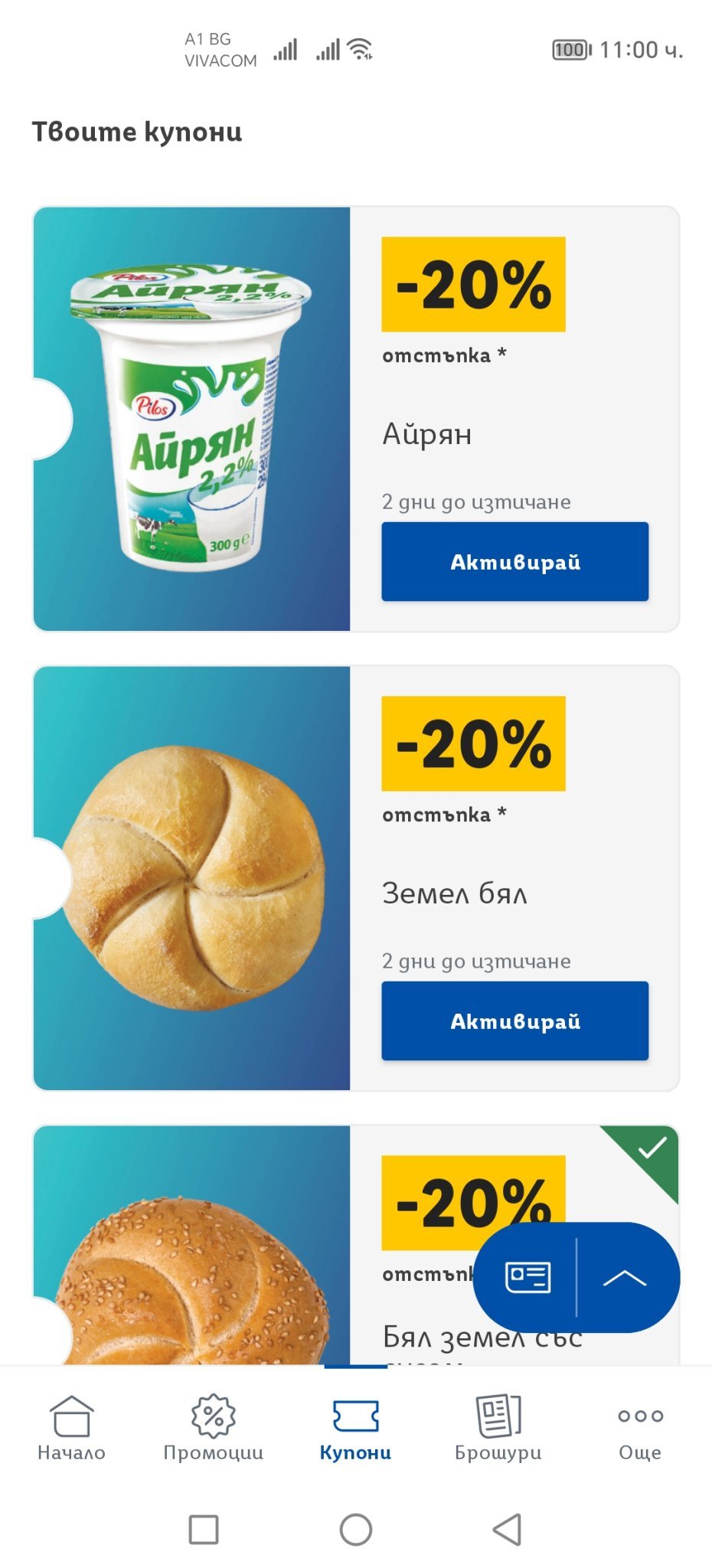712x1568 pixels.
Task: Go back with system back button
Action: click(x=507, y=1530)
